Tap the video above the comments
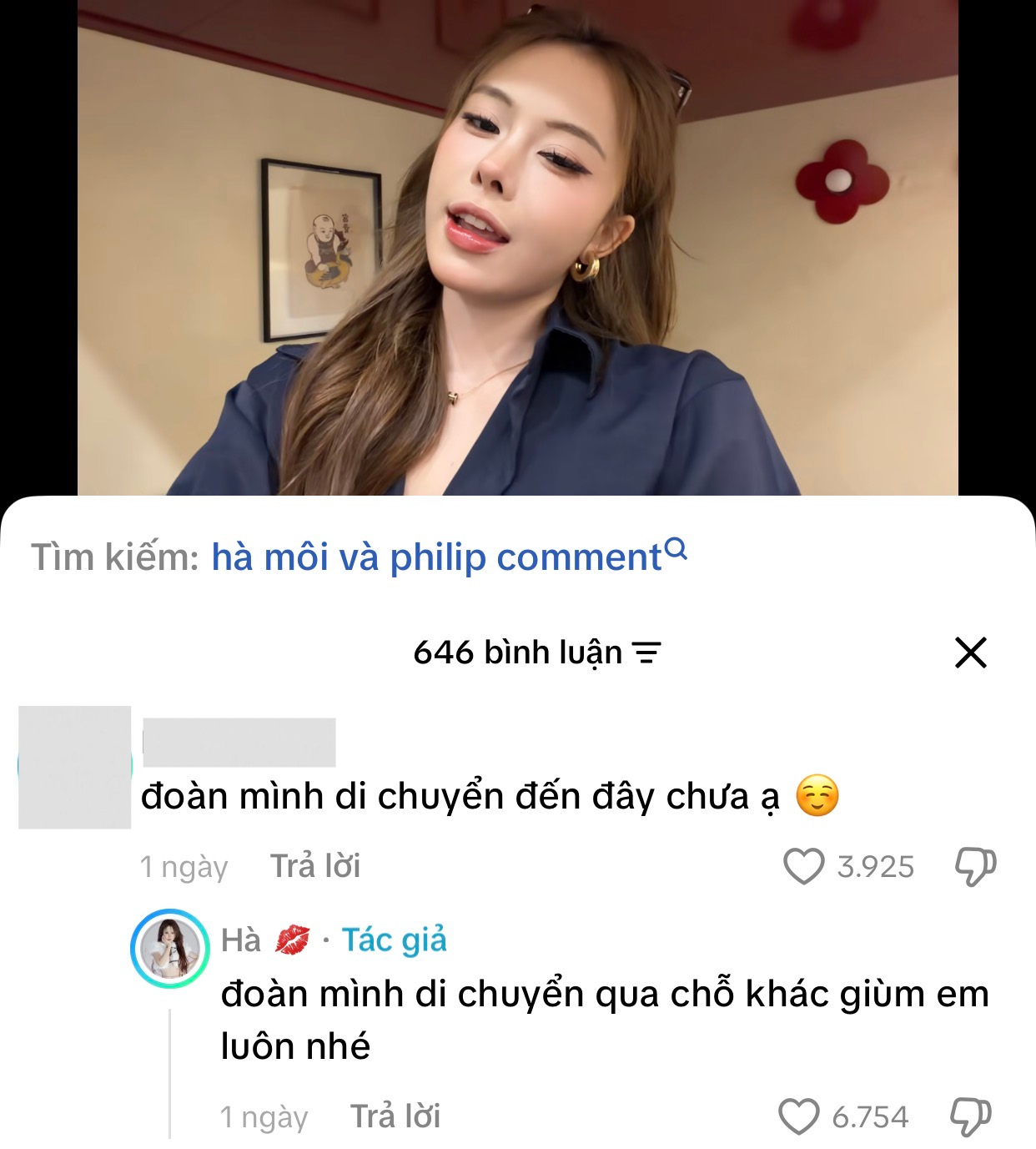This screenshot has height=1149, width=1036. 517,250
